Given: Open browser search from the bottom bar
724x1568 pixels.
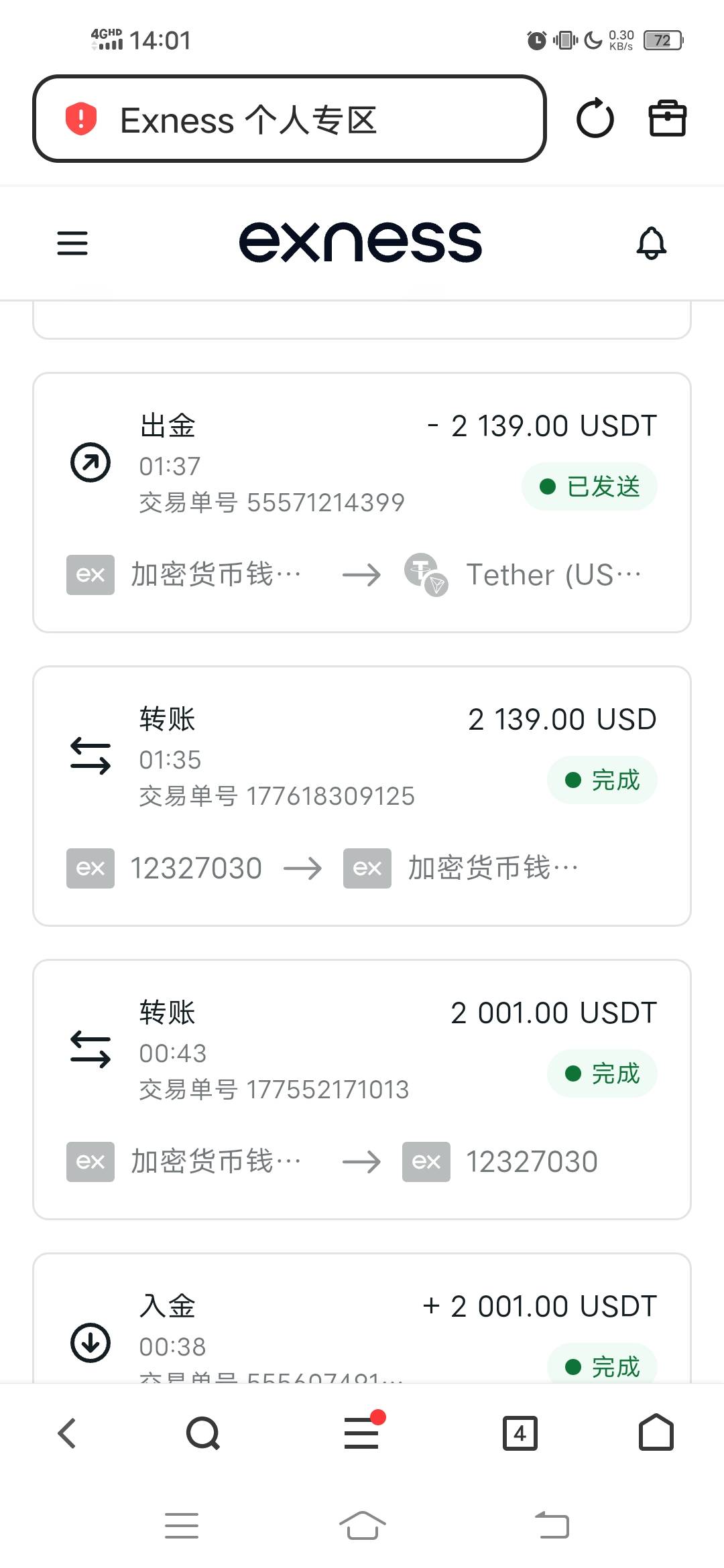Looking at the screenshot, I should tap(202, 1433).
